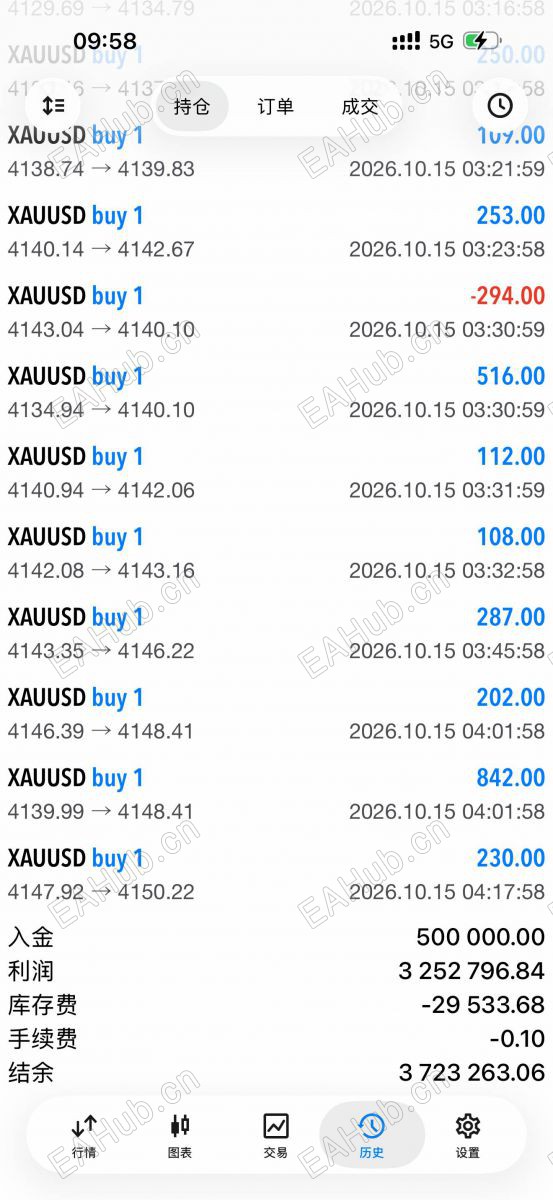Image resolution: width=553 pixels, height=1200 pixels.
Task: Open the 设置 settings tab
Action: tap(468, 1135)
